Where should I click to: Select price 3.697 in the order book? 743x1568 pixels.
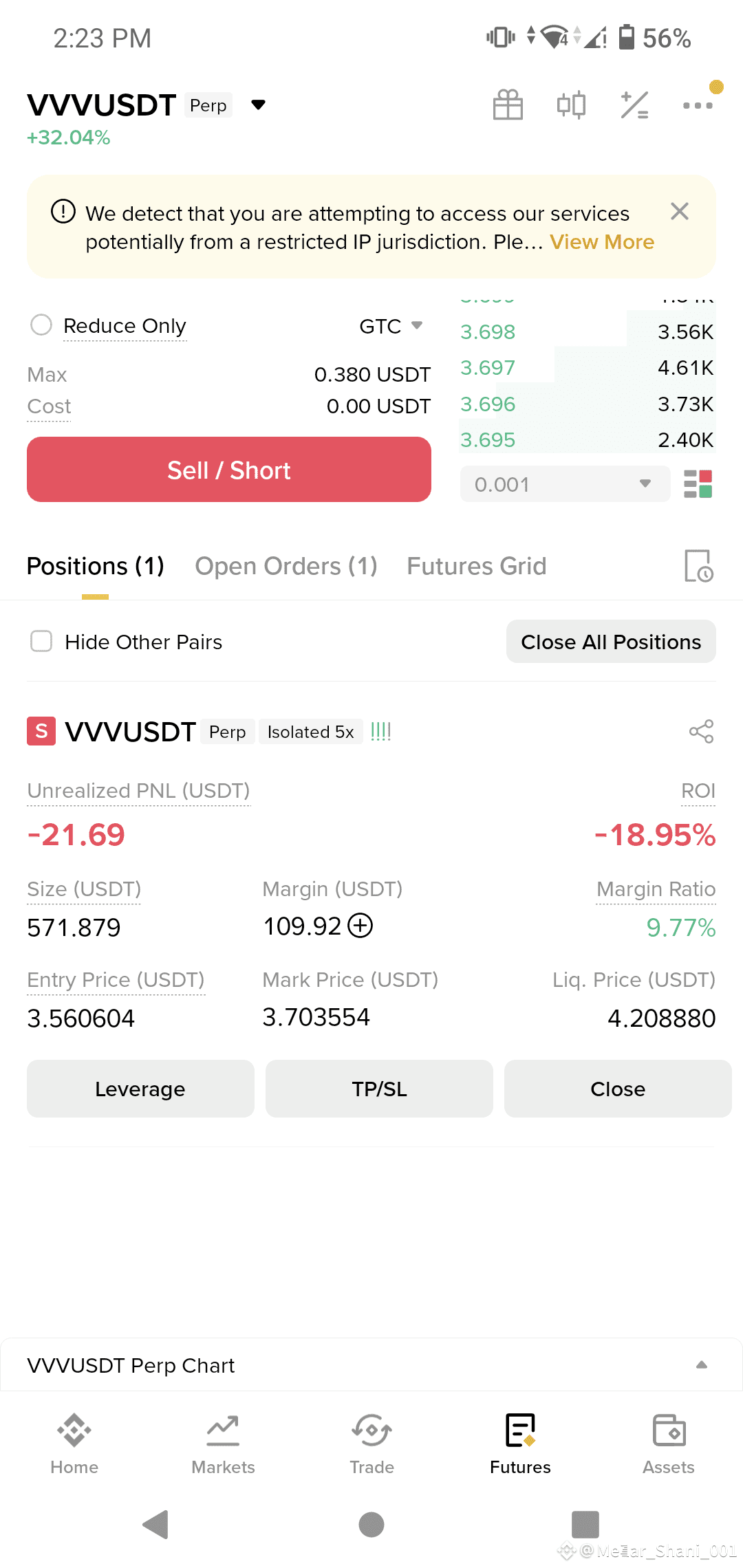click(x=488, y=368)
